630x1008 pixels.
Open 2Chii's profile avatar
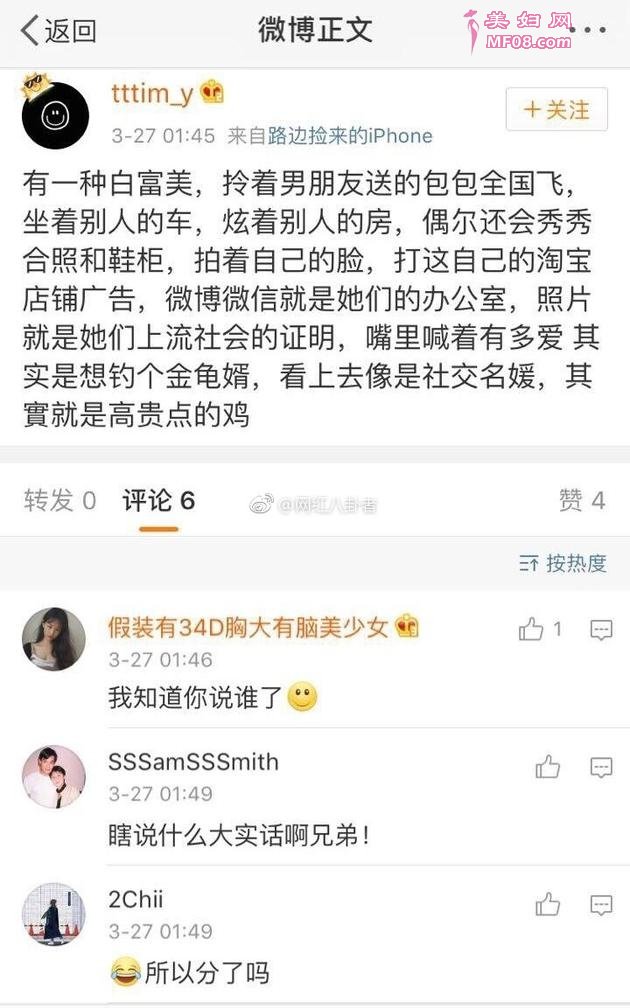[x=54, y=914]
